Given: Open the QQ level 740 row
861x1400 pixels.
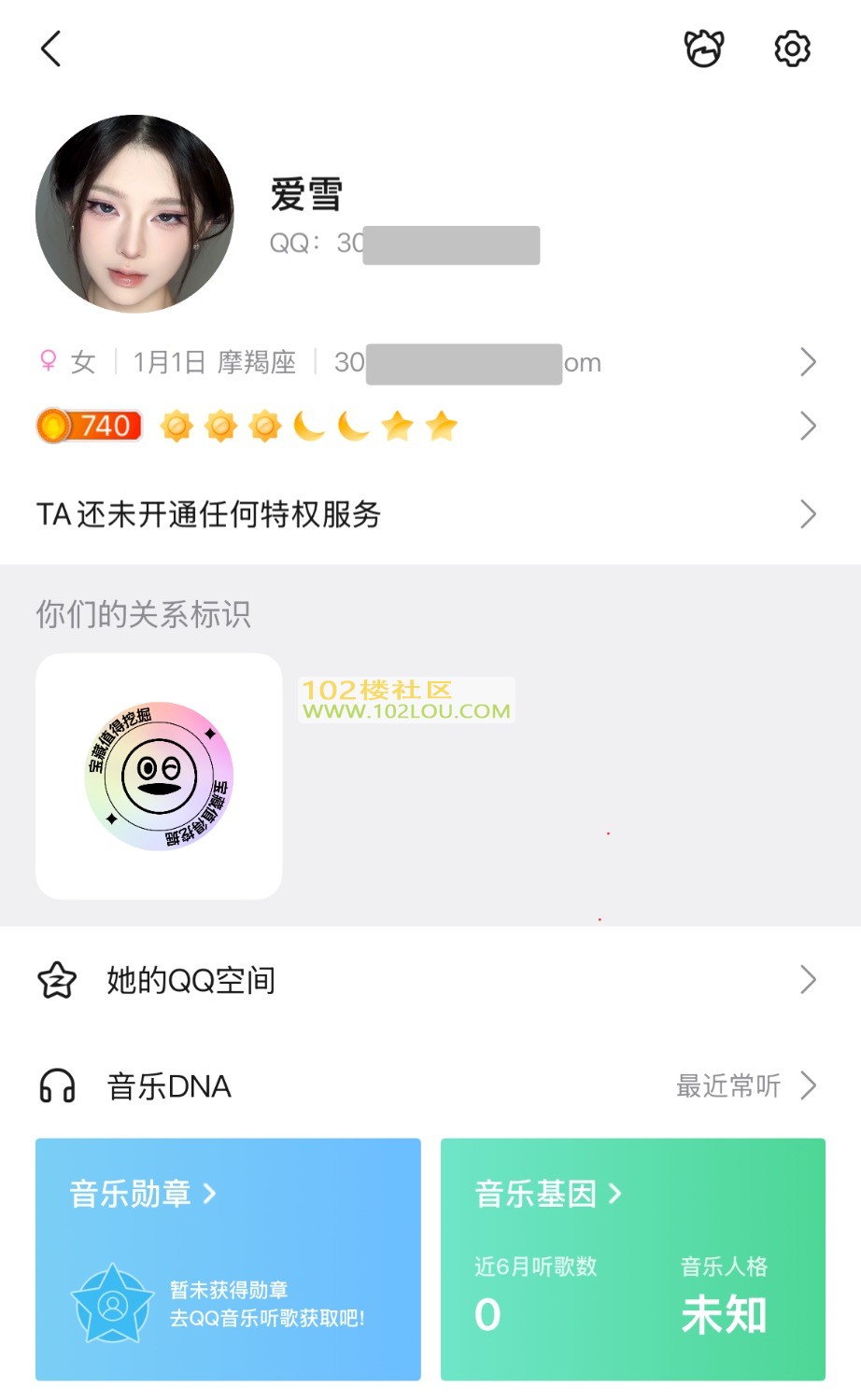Looking at the screenshot, I should (x=430, y=427).
